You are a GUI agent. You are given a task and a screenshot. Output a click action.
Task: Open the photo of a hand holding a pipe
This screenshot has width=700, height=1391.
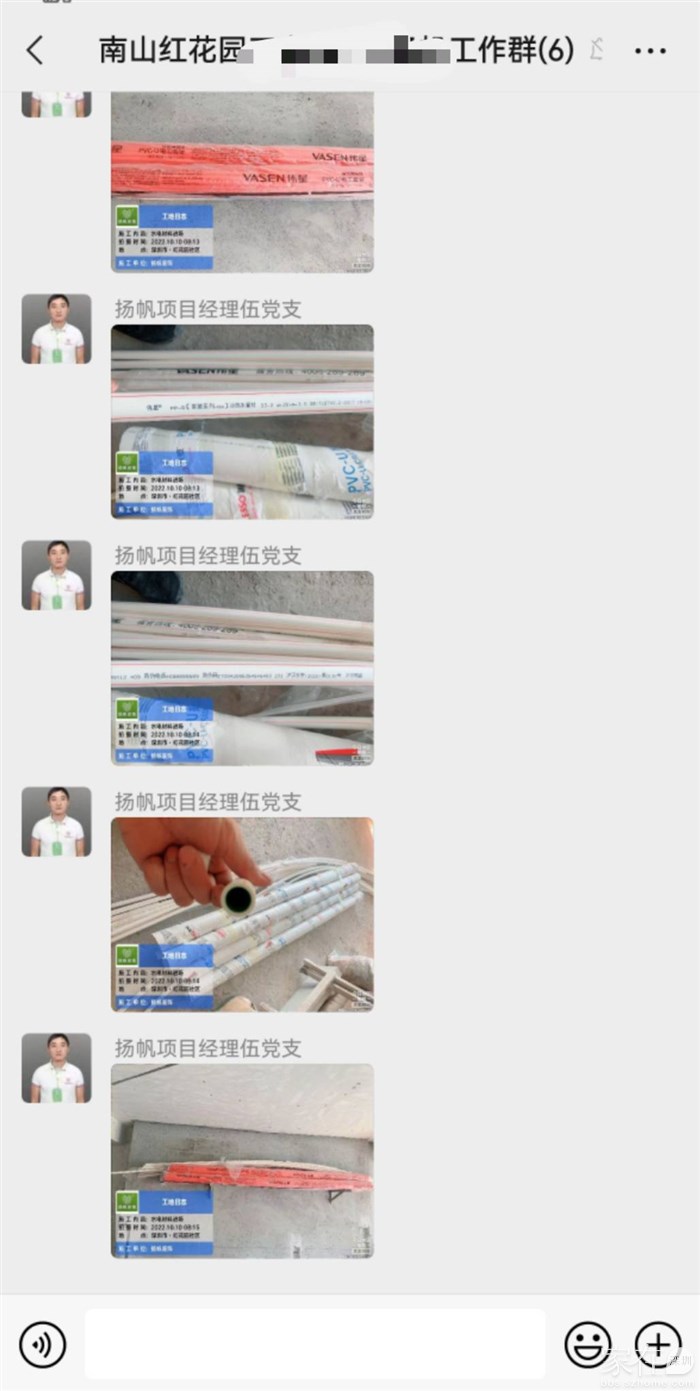coord(242,914)
